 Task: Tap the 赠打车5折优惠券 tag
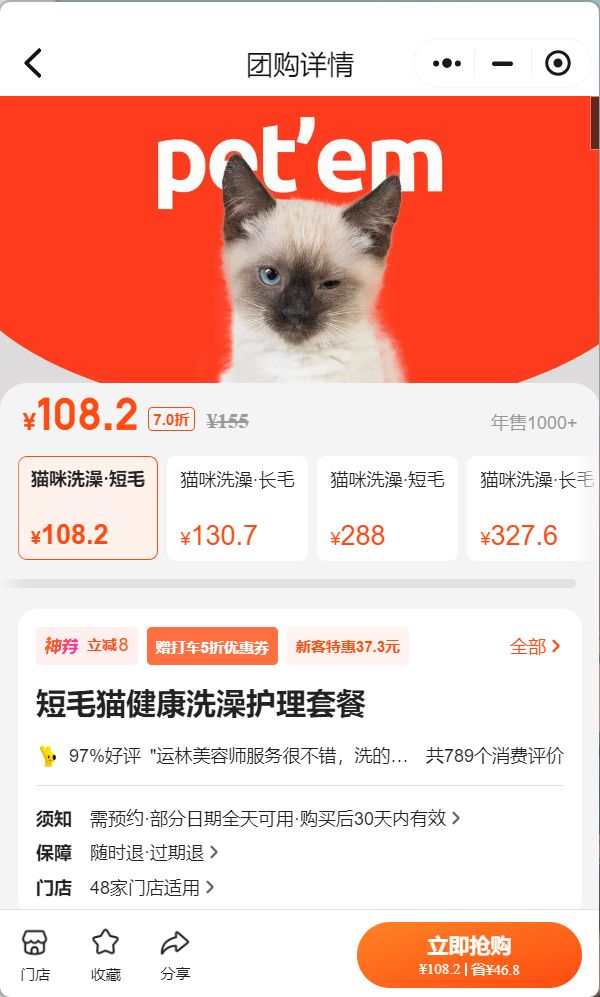(x=212, y=646)
